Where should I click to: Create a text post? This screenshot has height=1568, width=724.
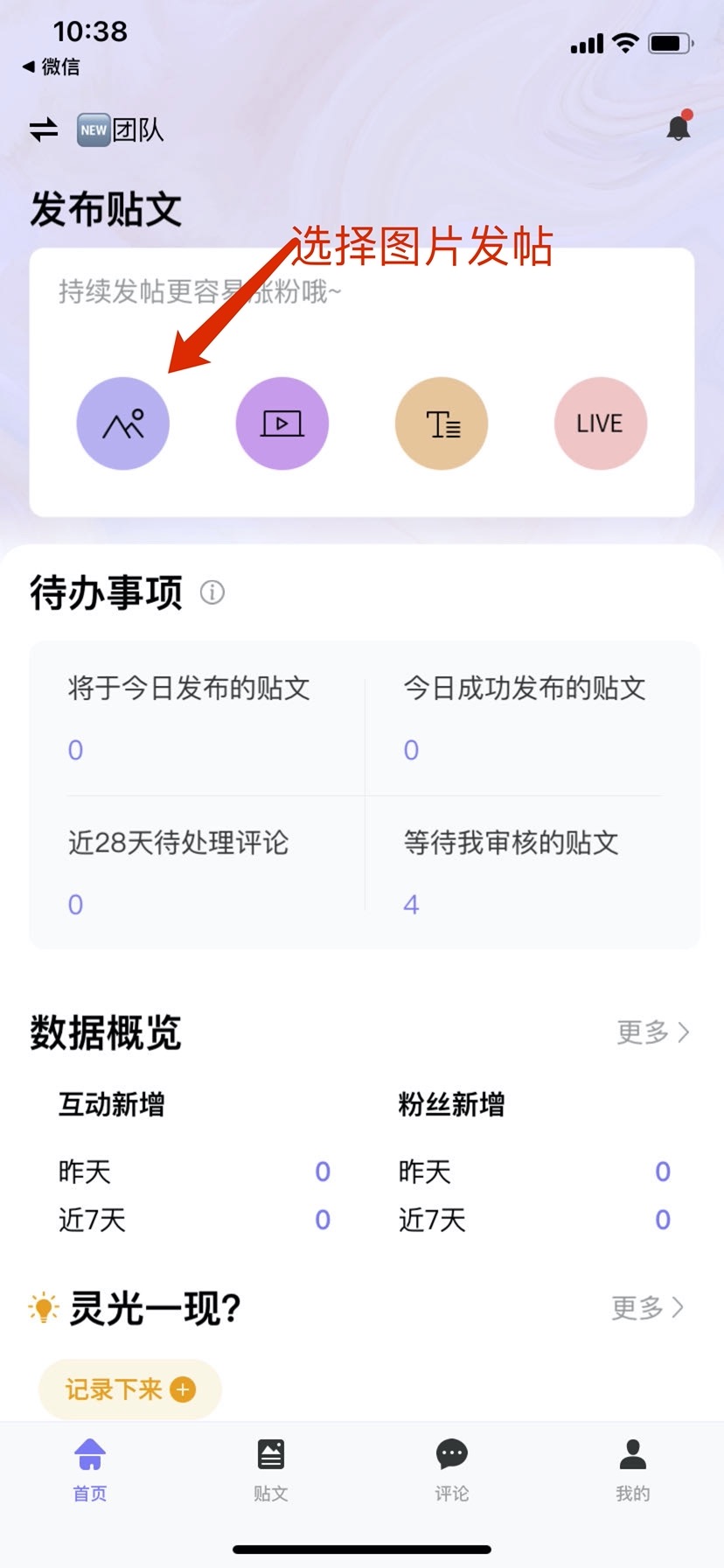[x=442, y=423]
